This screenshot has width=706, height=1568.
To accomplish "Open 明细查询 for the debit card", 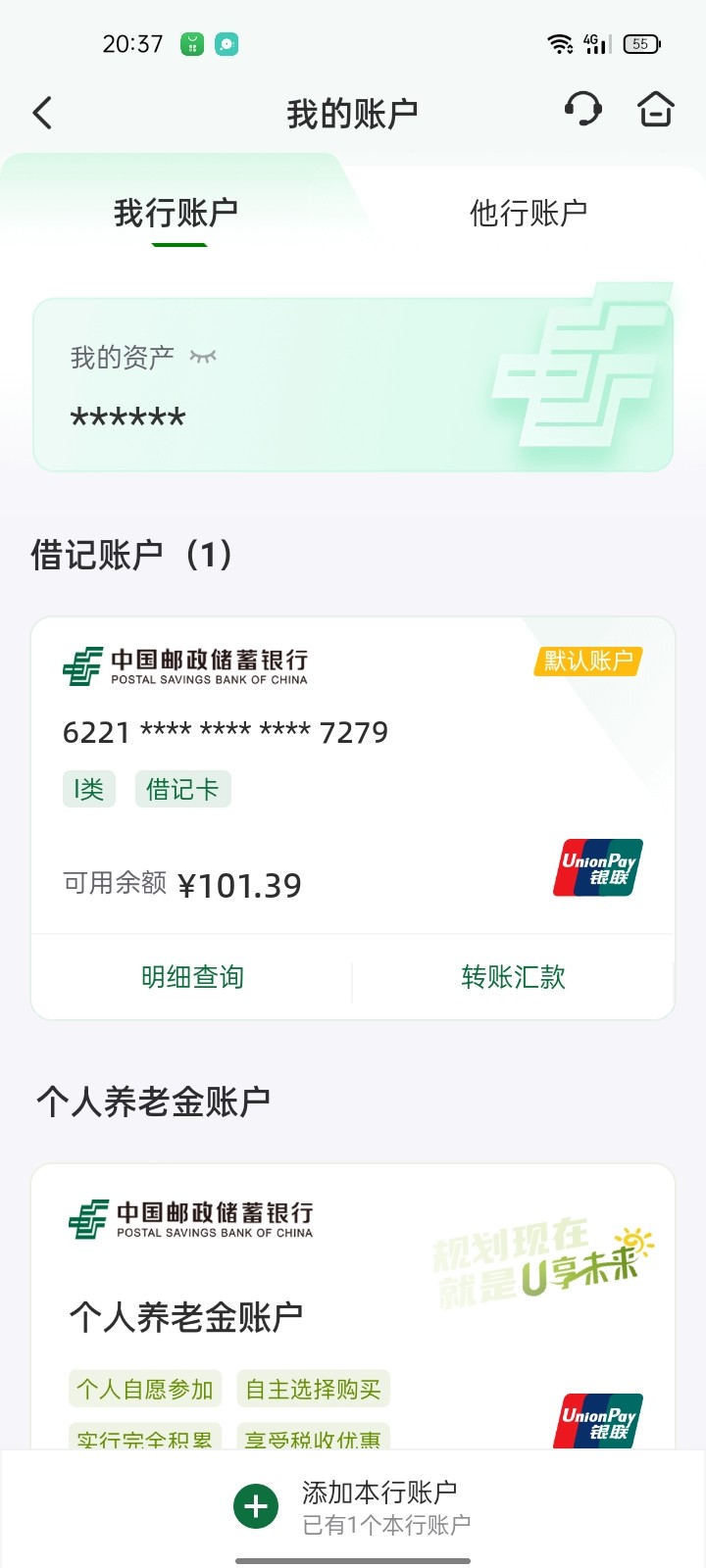I will click(192, 976).
